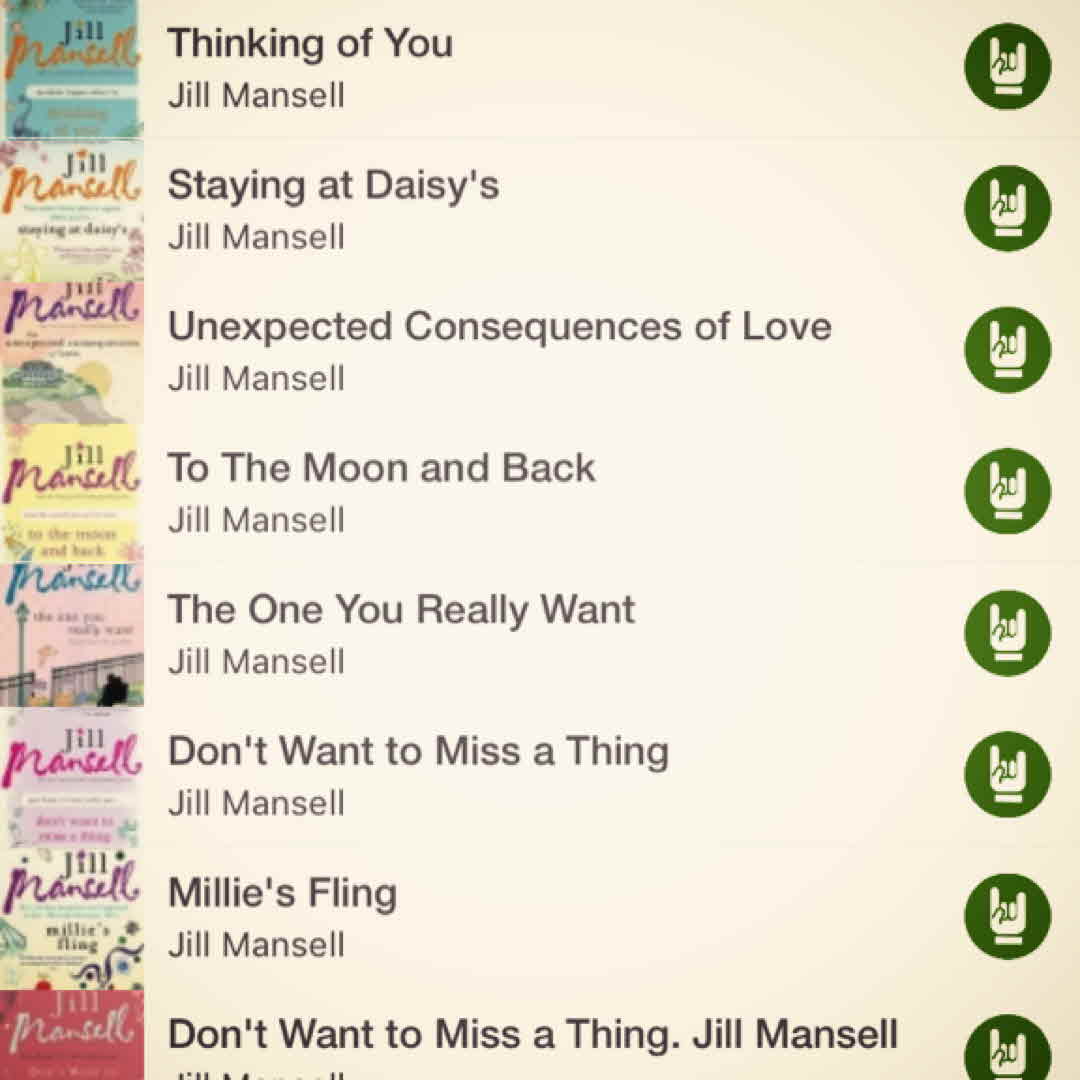Tap the green hand icon for Thinking of You
This screenshot has height=1080, width=1080.
tap(1007, 67)
